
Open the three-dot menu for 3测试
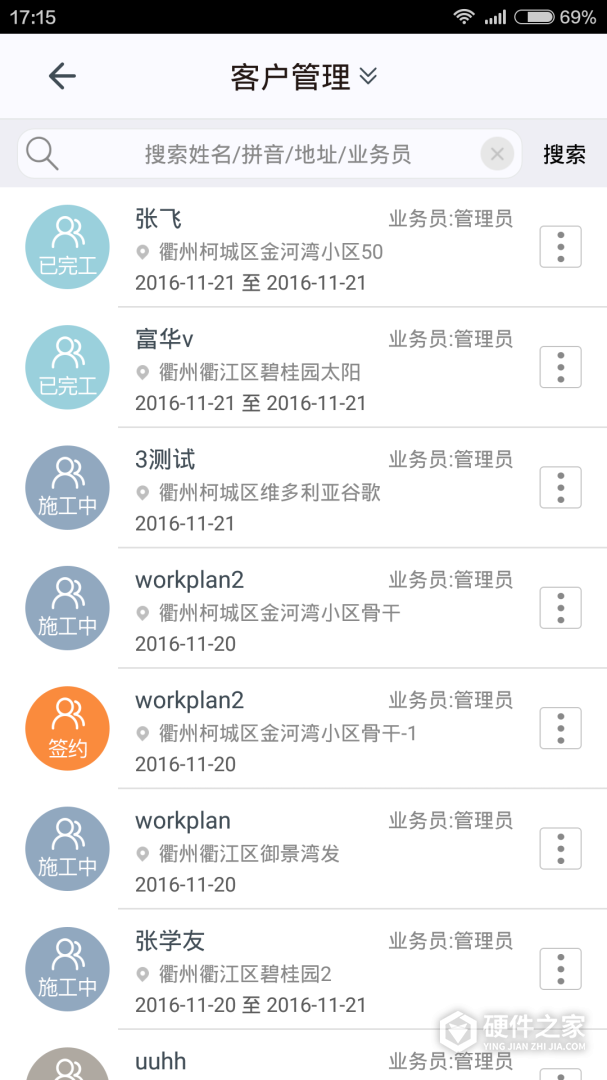pos(560,487)
